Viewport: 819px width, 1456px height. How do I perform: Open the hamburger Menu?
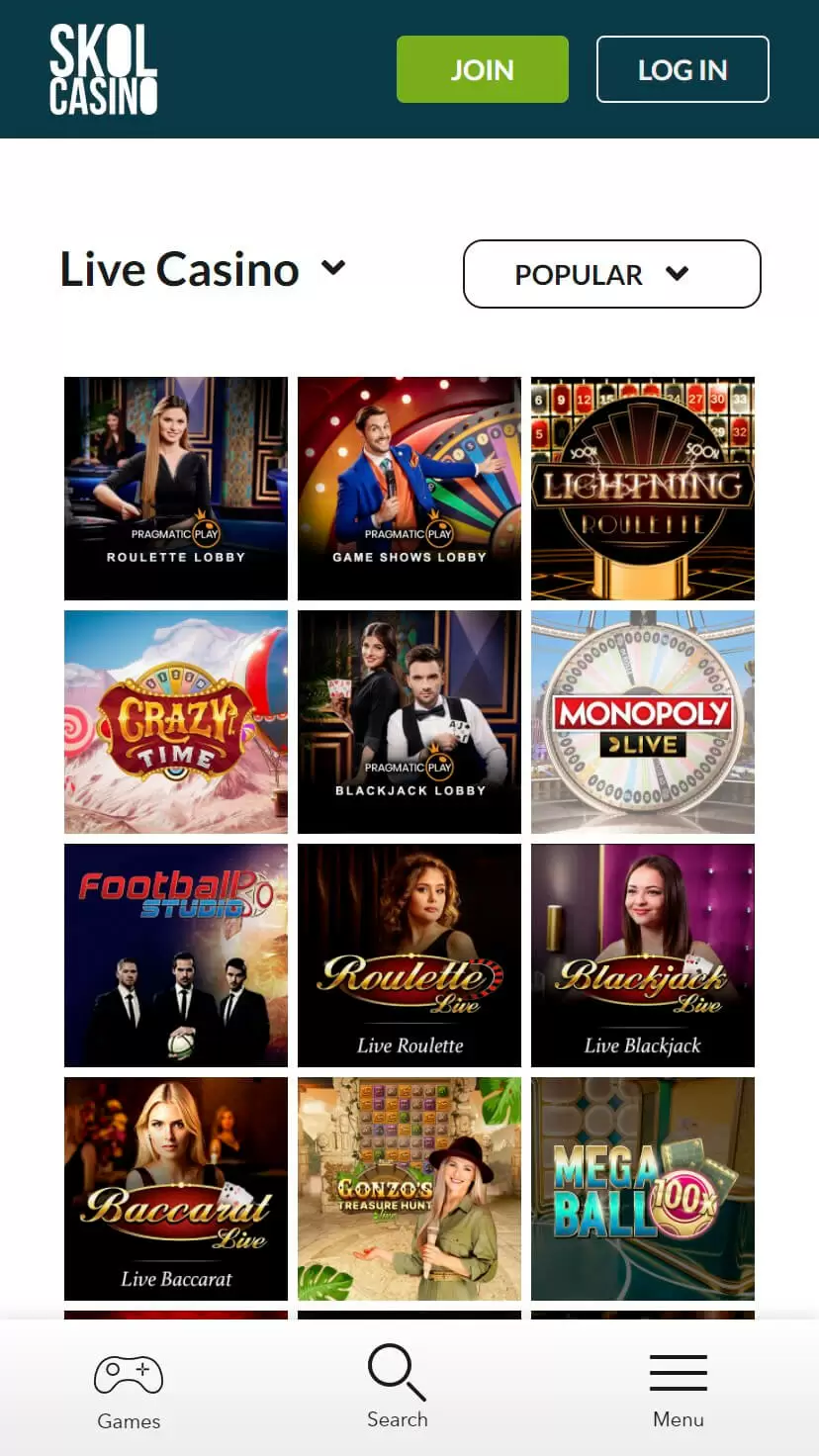point(679,1390)
